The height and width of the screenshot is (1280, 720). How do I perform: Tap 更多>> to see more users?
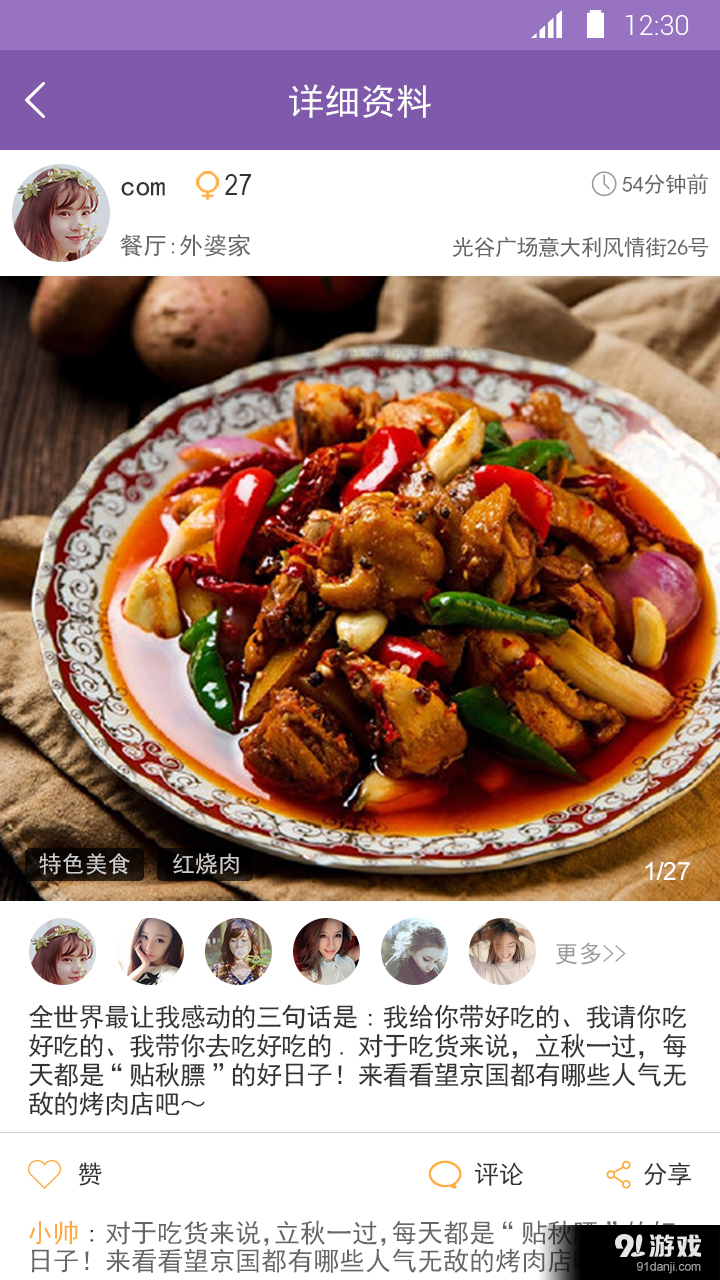tap(591, 953)
